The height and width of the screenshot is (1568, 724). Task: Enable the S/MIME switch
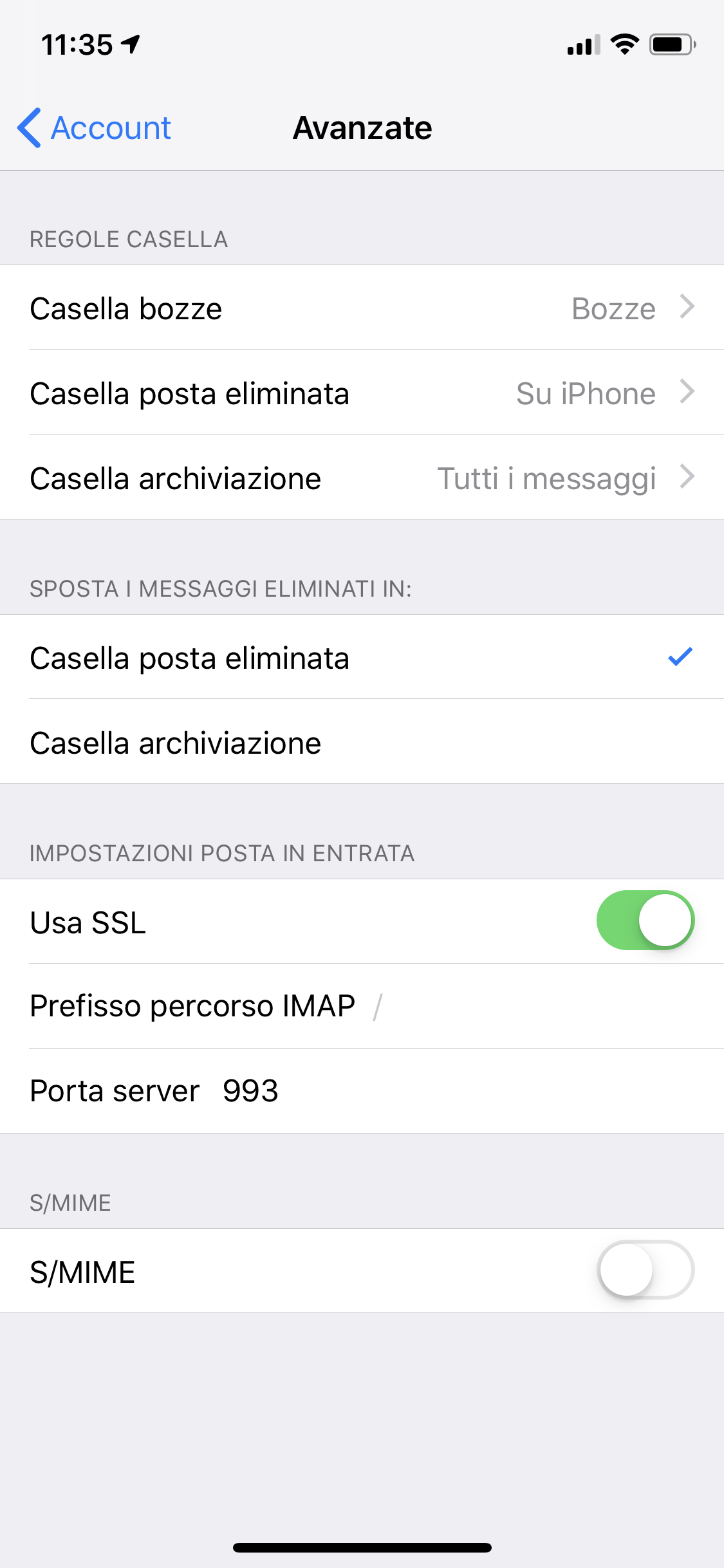click(645, 1271)
